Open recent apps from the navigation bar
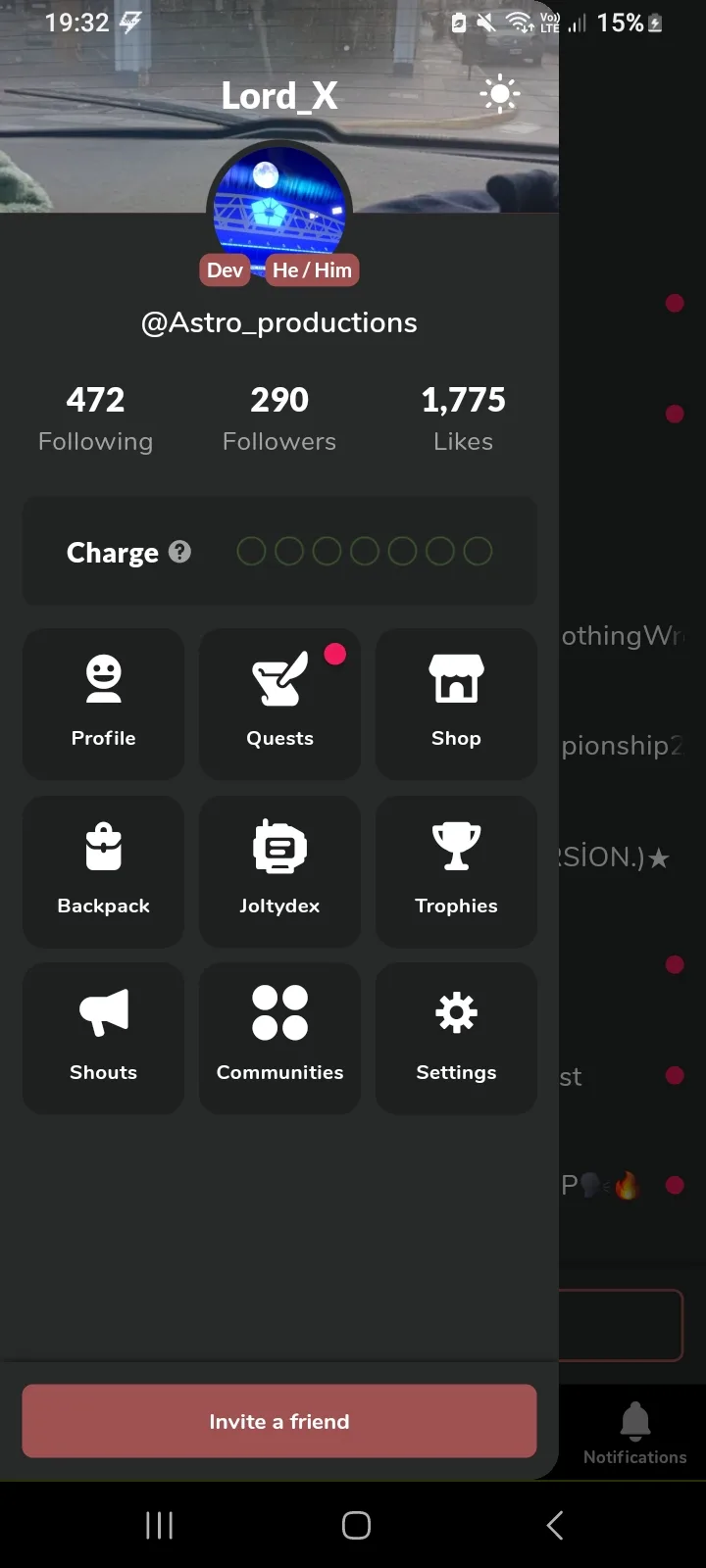Viewport: 706px width, 1568px height. pyautogui.click(x=159, y=1525)
